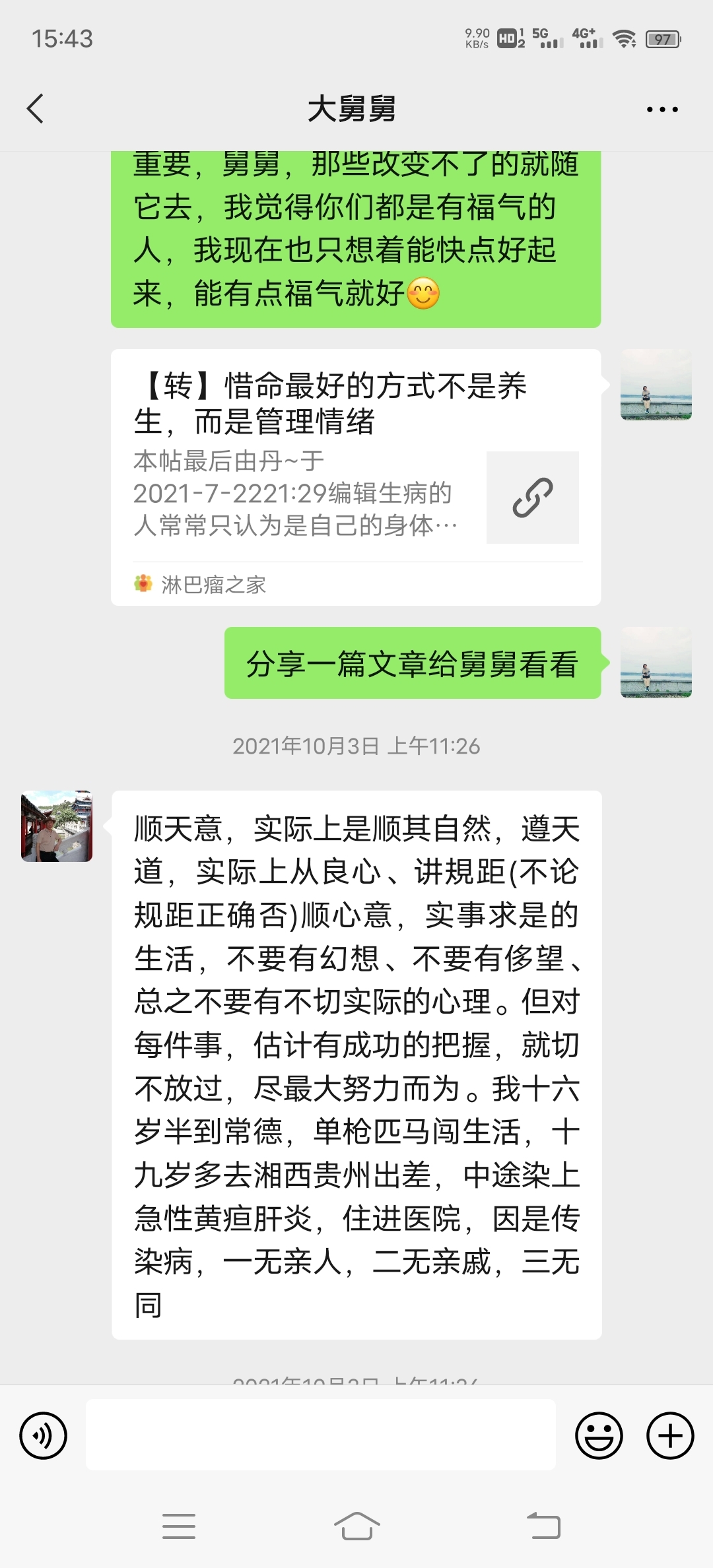The width and height of the screenshot is (713, 1568).
Task: Open the plus attachment menu
Action: pyautogui.click(x=670, y=1435)
